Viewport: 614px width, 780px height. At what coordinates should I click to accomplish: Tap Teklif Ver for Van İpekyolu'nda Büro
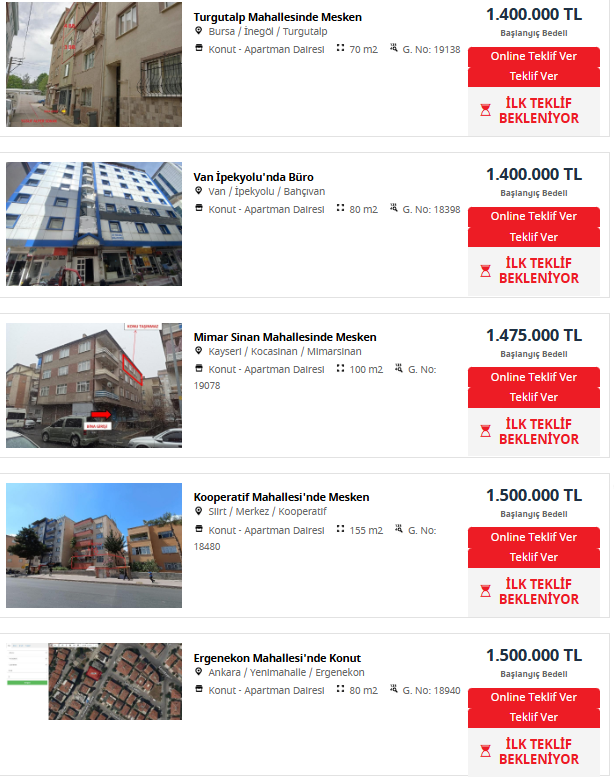tap(533, 237)
